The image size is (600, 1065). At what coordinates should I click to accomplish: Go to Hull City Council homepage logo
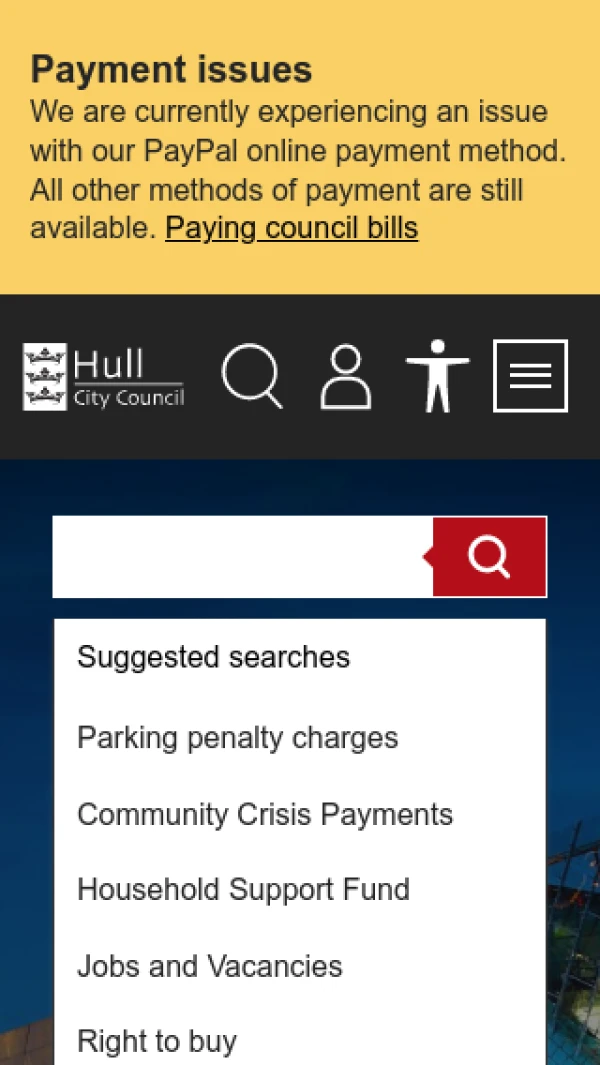coord(104,377)
